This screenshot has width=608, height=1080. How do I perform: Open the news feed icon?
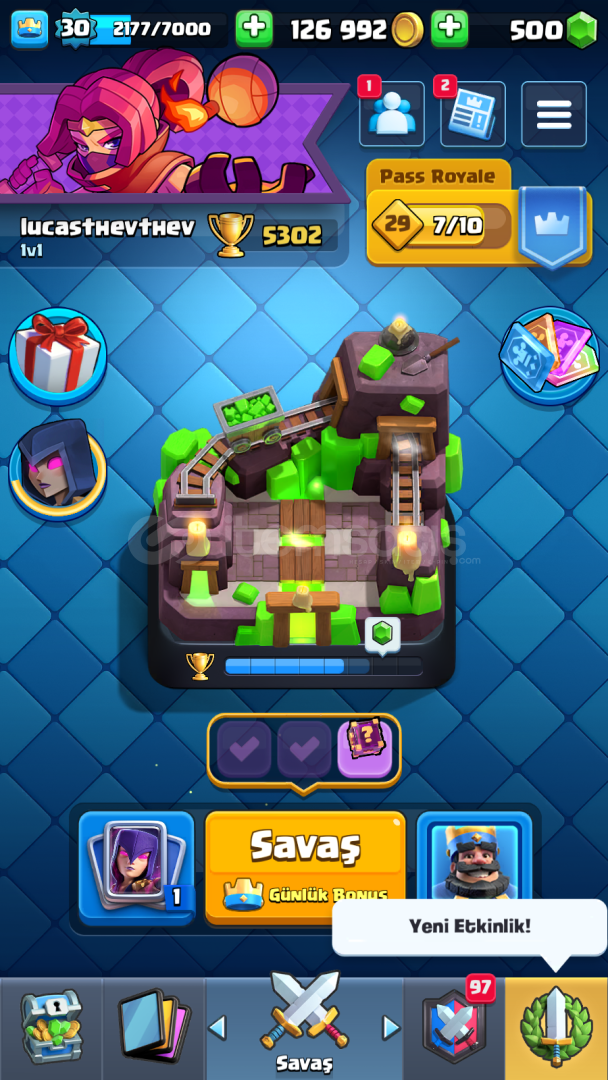pos(472,114)
